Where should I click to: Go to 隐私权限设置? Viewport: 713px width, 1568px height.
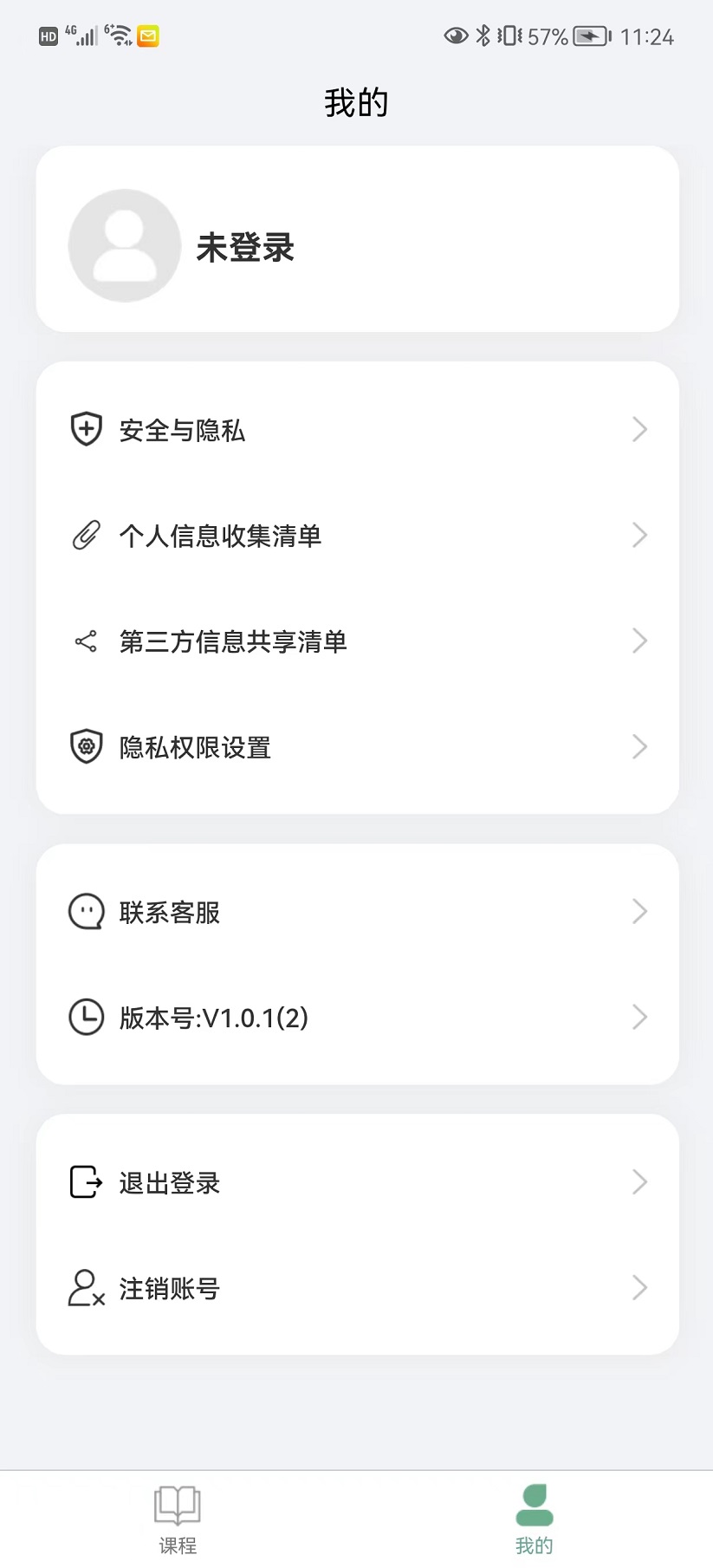pos(357,747)
